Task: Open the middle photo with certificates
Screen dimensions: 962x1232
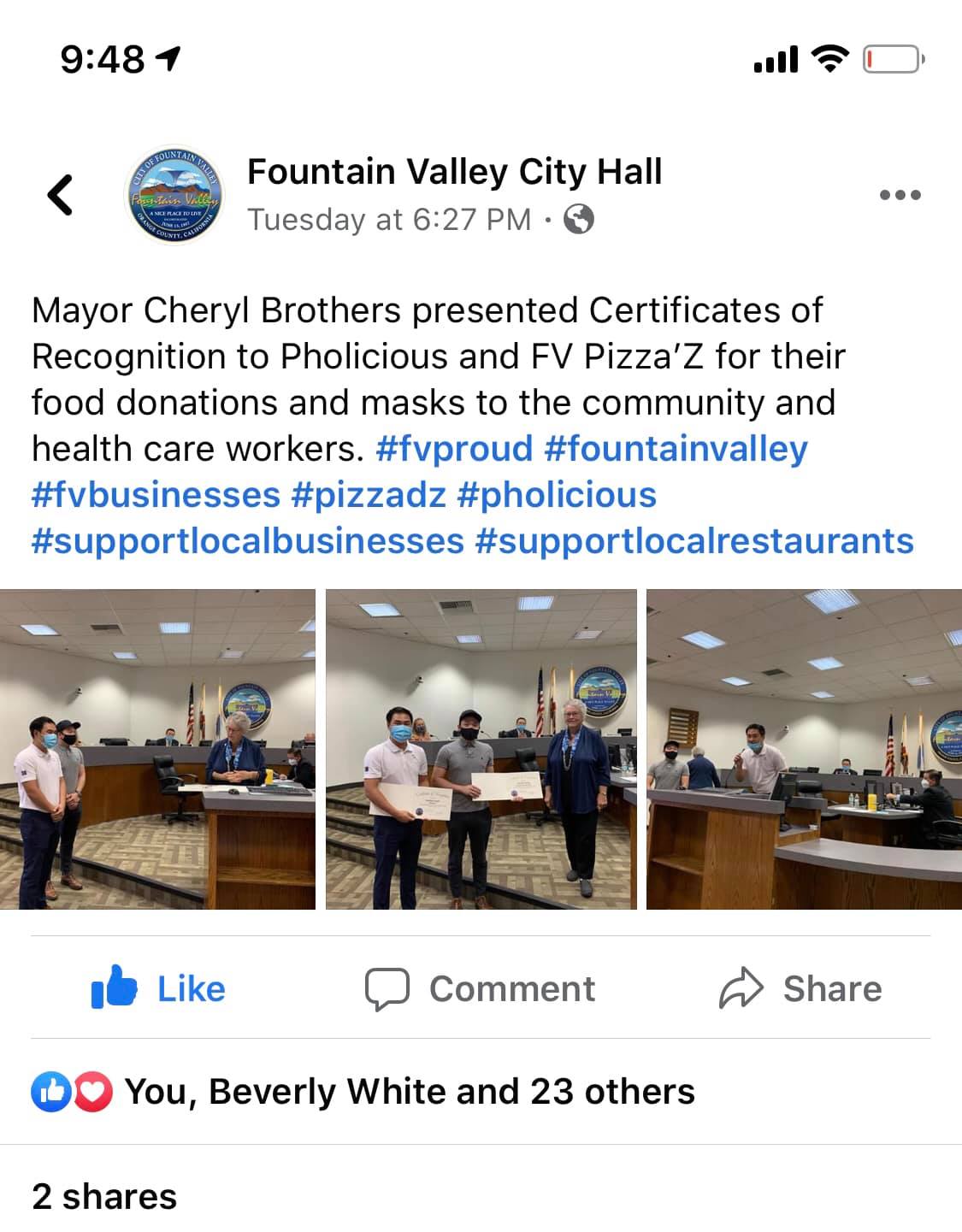Action: [x=481, y=749]
